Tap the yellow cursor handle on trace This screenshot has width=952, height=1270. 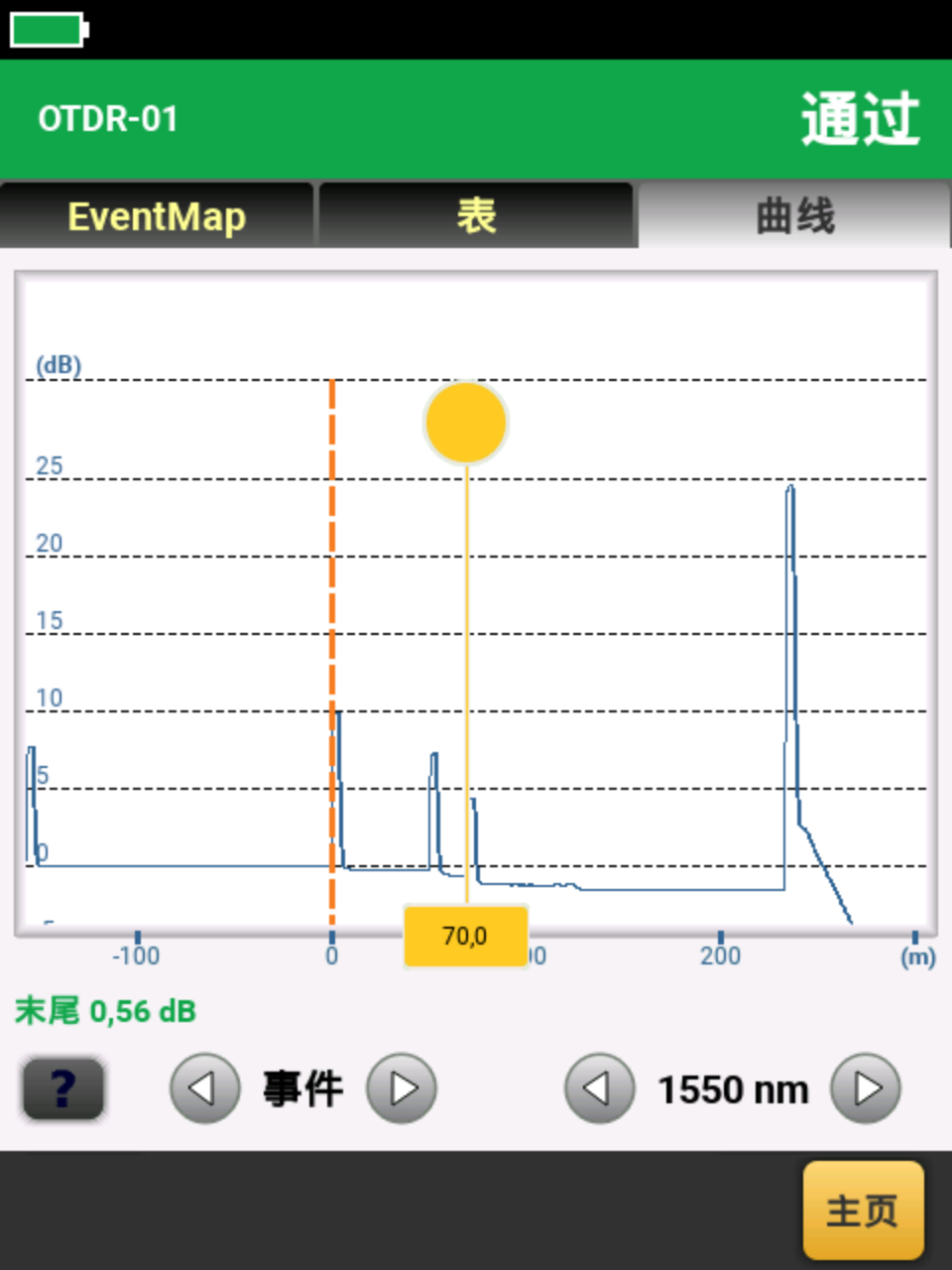point(466,423)
